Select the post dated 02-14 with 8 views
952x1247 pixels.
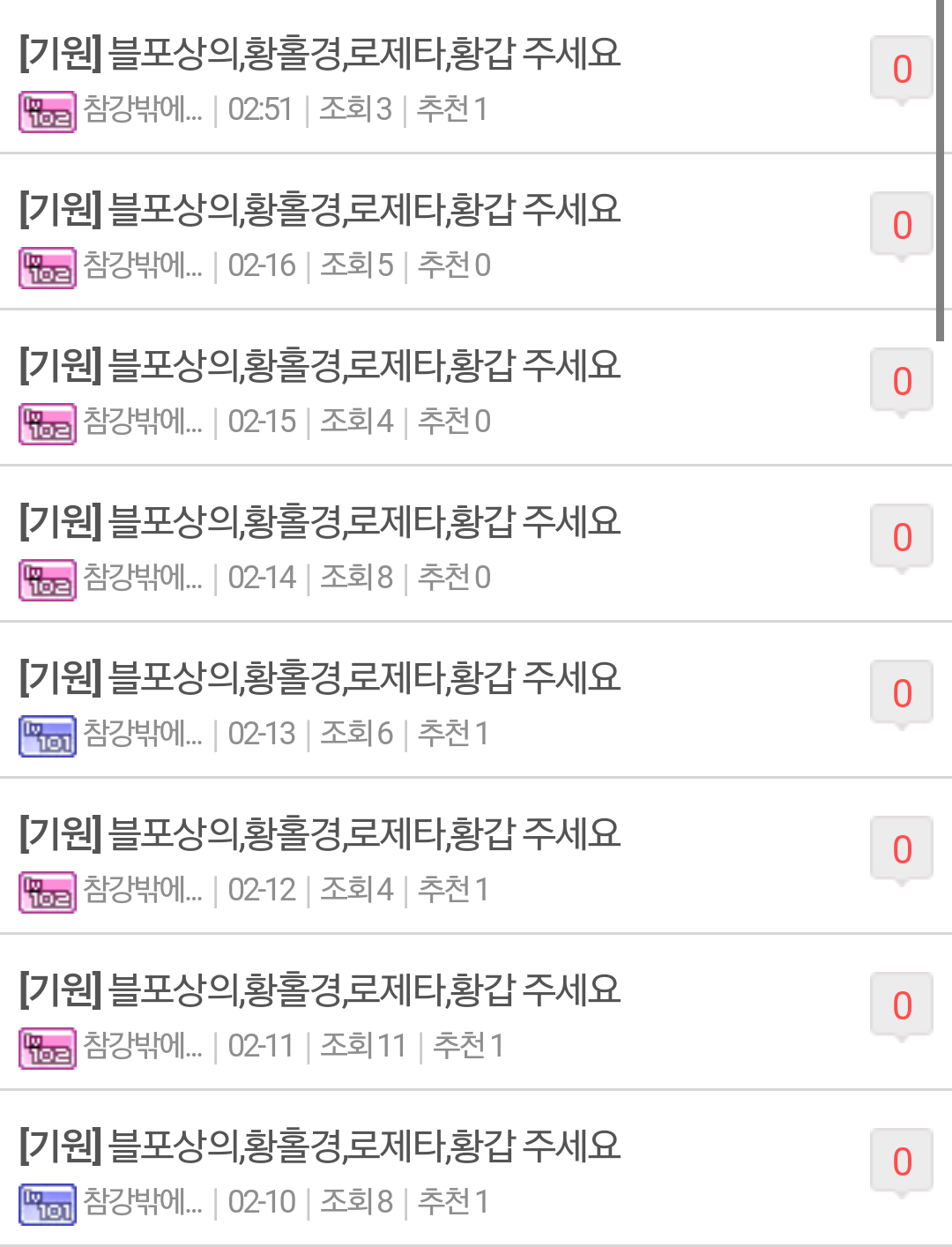click(x=319, y=523)
